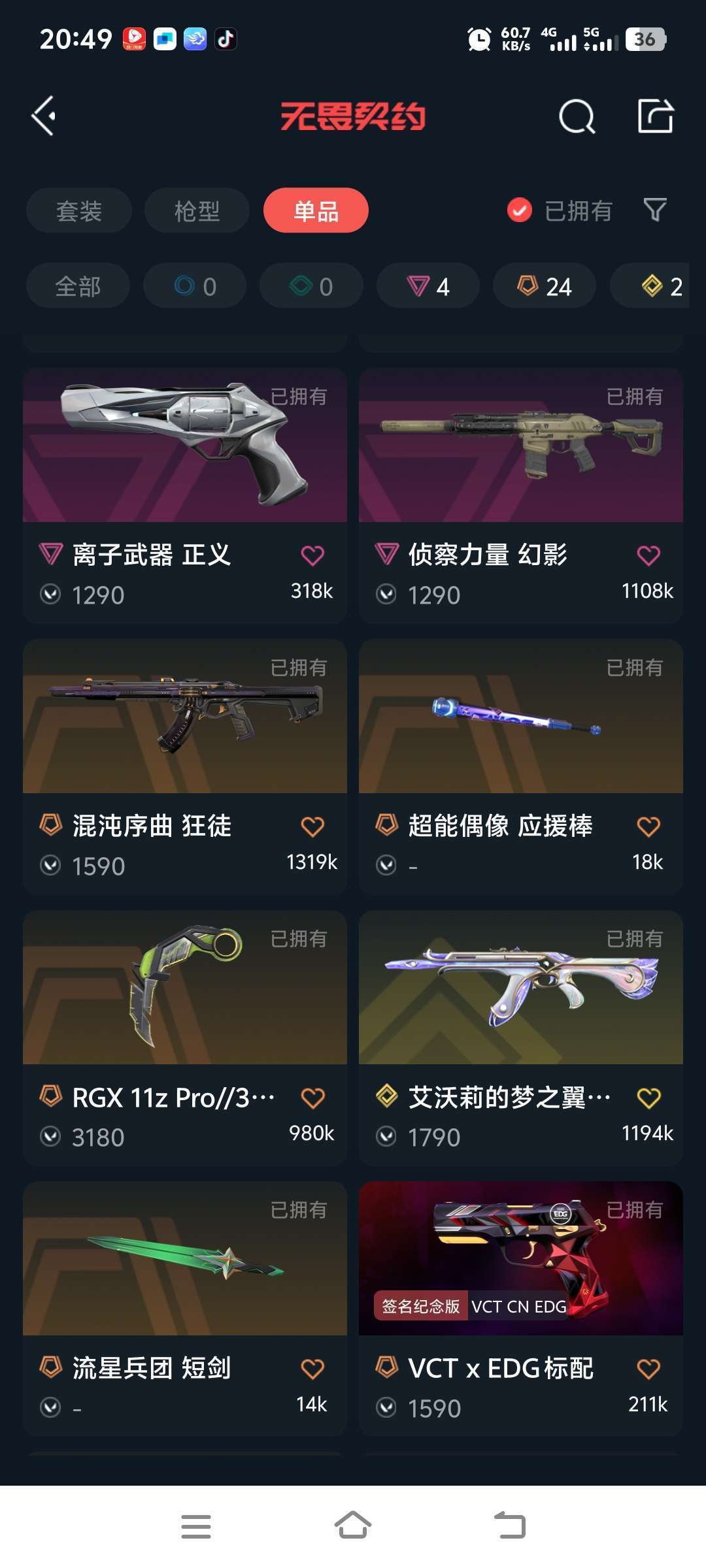Open the 离子武器 正义 skin card

click(185, 495)
